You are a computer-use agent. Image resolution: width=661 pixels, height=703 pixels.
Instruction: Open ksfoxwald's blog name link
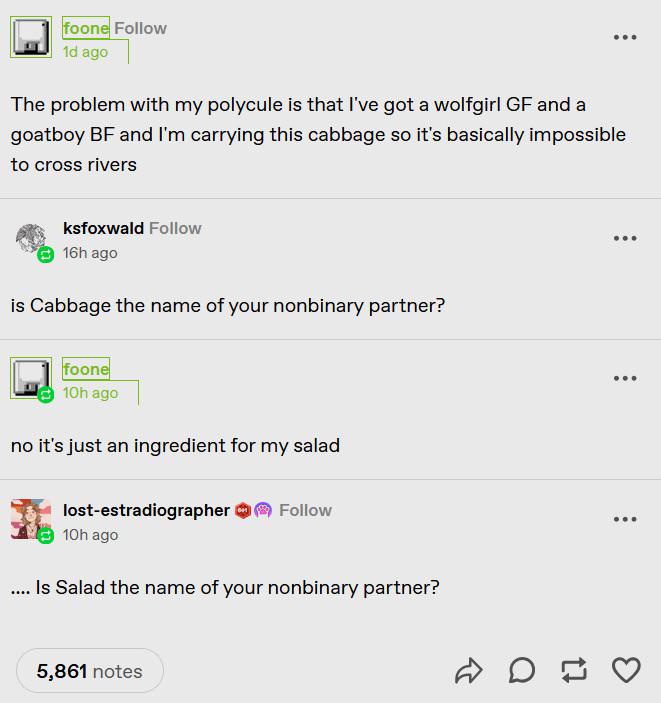tap(103, 228)
